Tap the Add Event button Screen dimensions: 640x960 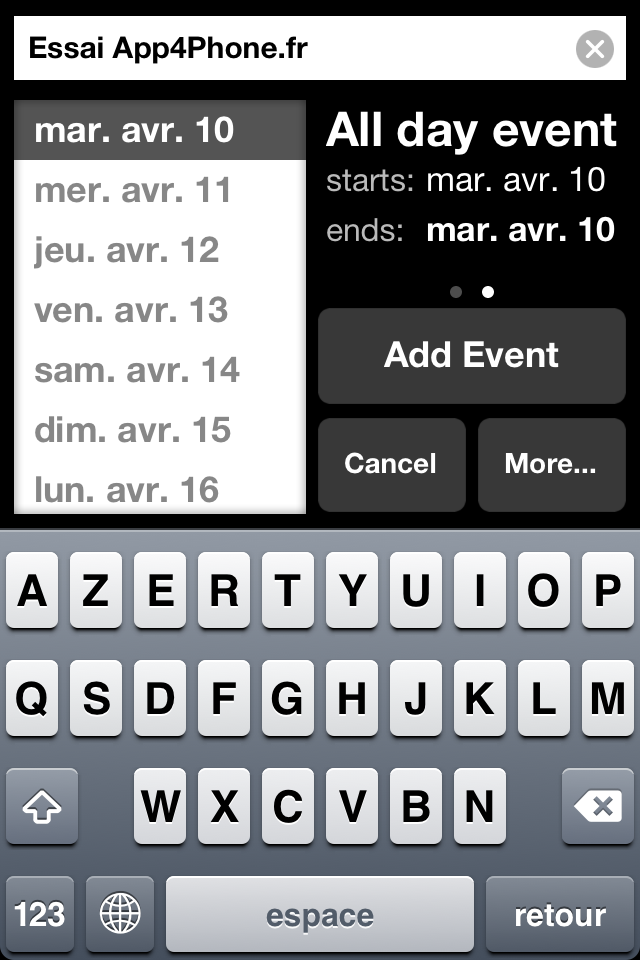click(471, 355)
